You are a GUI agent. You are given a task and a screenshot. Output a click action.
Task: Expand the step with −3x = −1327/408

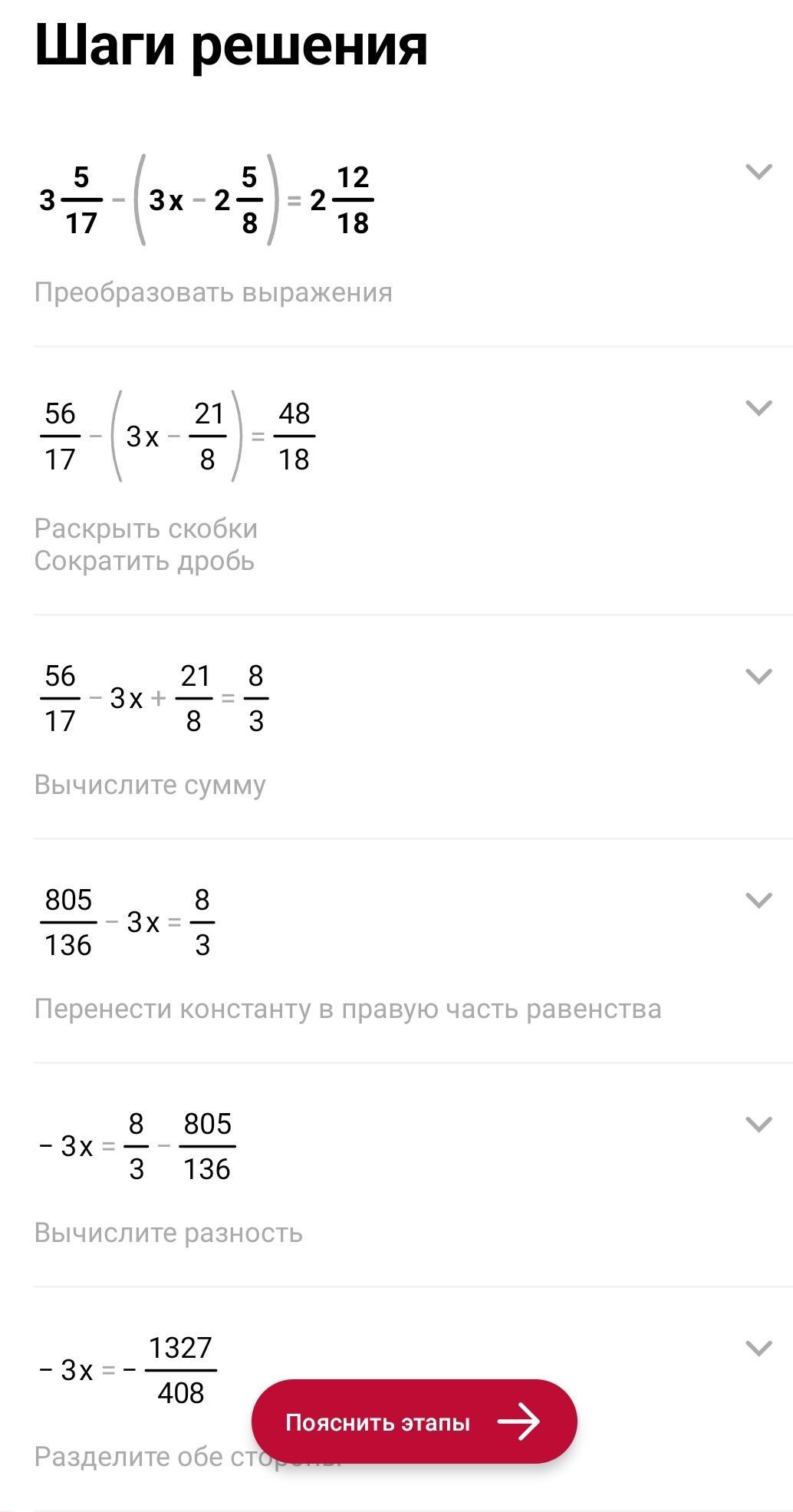[x=758, y=1349]
